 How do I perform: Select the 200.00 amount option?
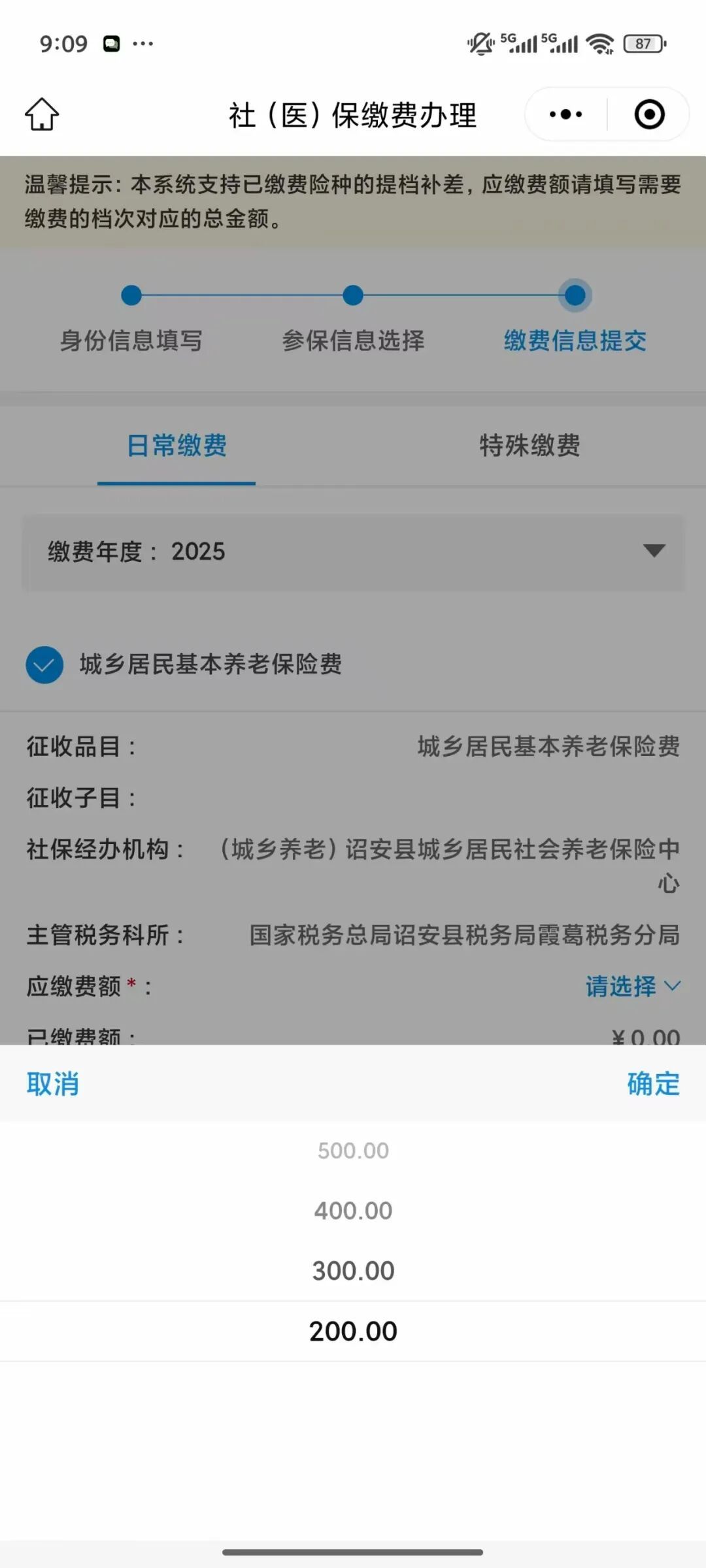pos(353,1331)
